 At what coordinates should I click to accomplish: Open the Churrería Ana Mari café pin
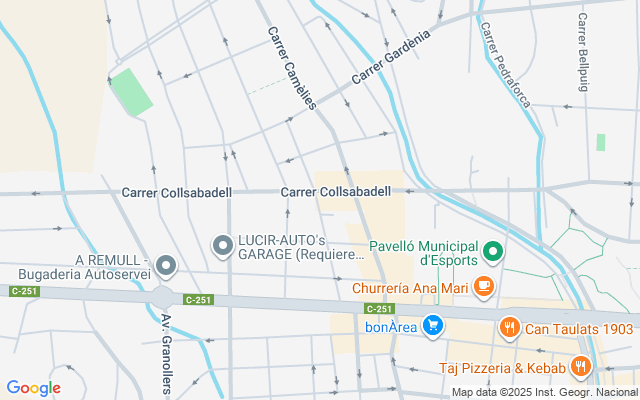tap(484, 287)
